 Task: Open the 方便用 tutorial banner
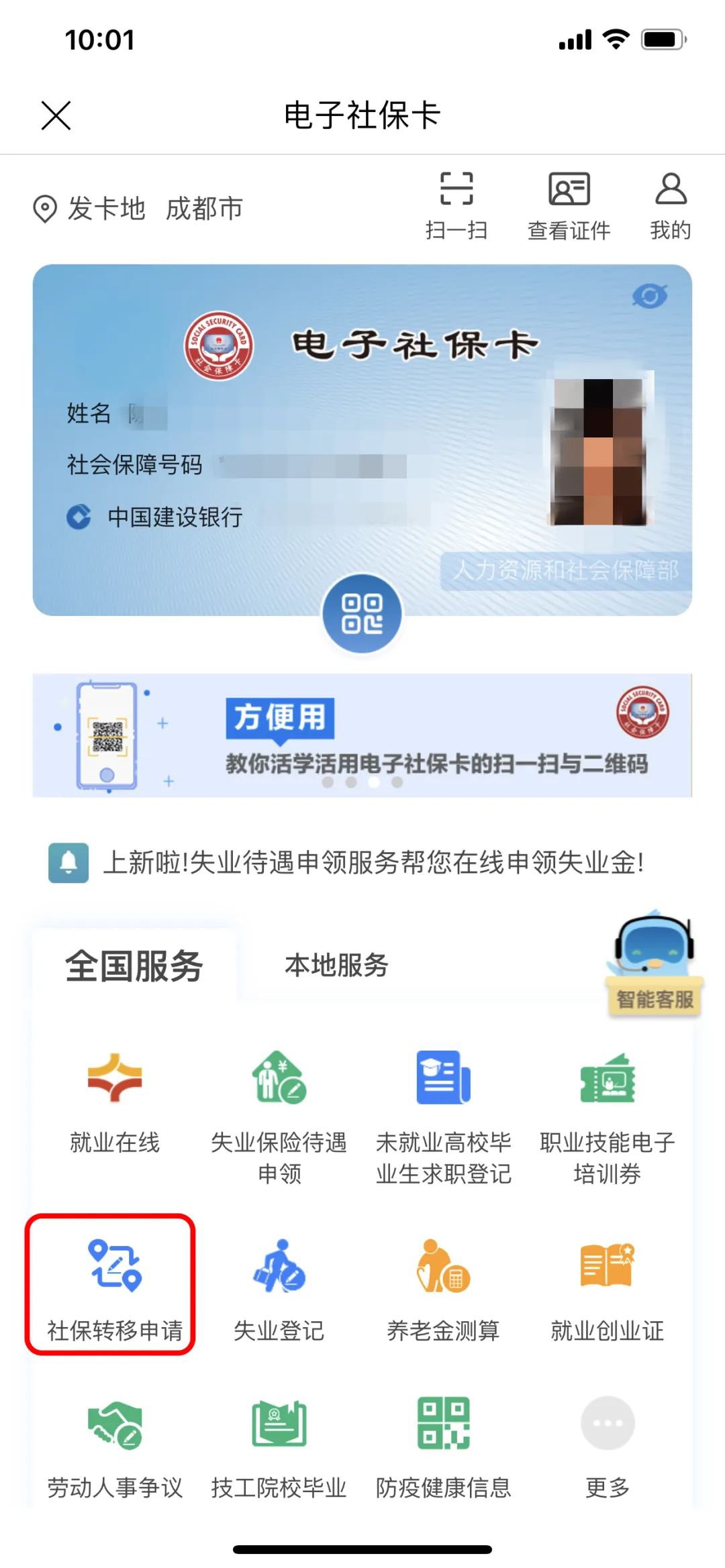coord(362,735)
